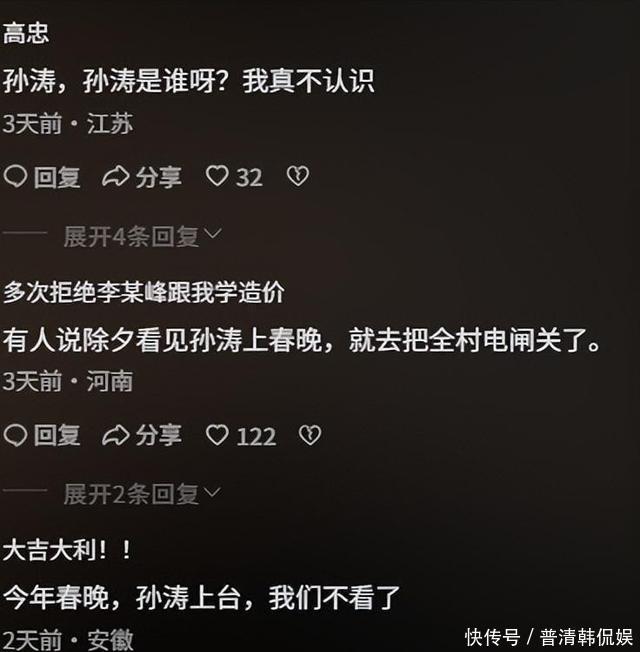Dislike the comment about 全村电闸
The width and height of the screenshot is (640, 652).
(x=310, y=435)
